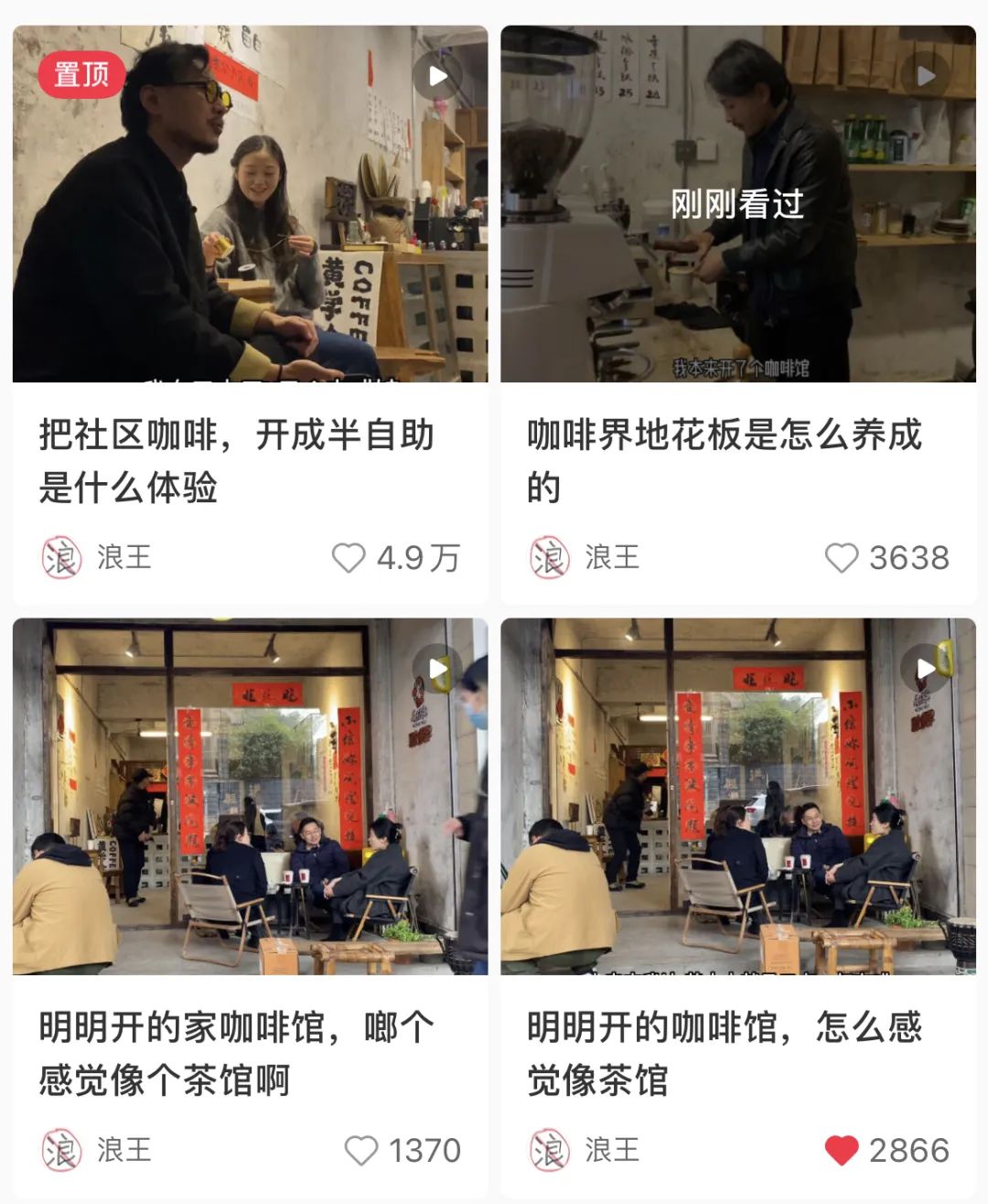The image size is (988, 1204).
Task: Like the post with 4.9万 likes
Action: click(x=349, y=557)
